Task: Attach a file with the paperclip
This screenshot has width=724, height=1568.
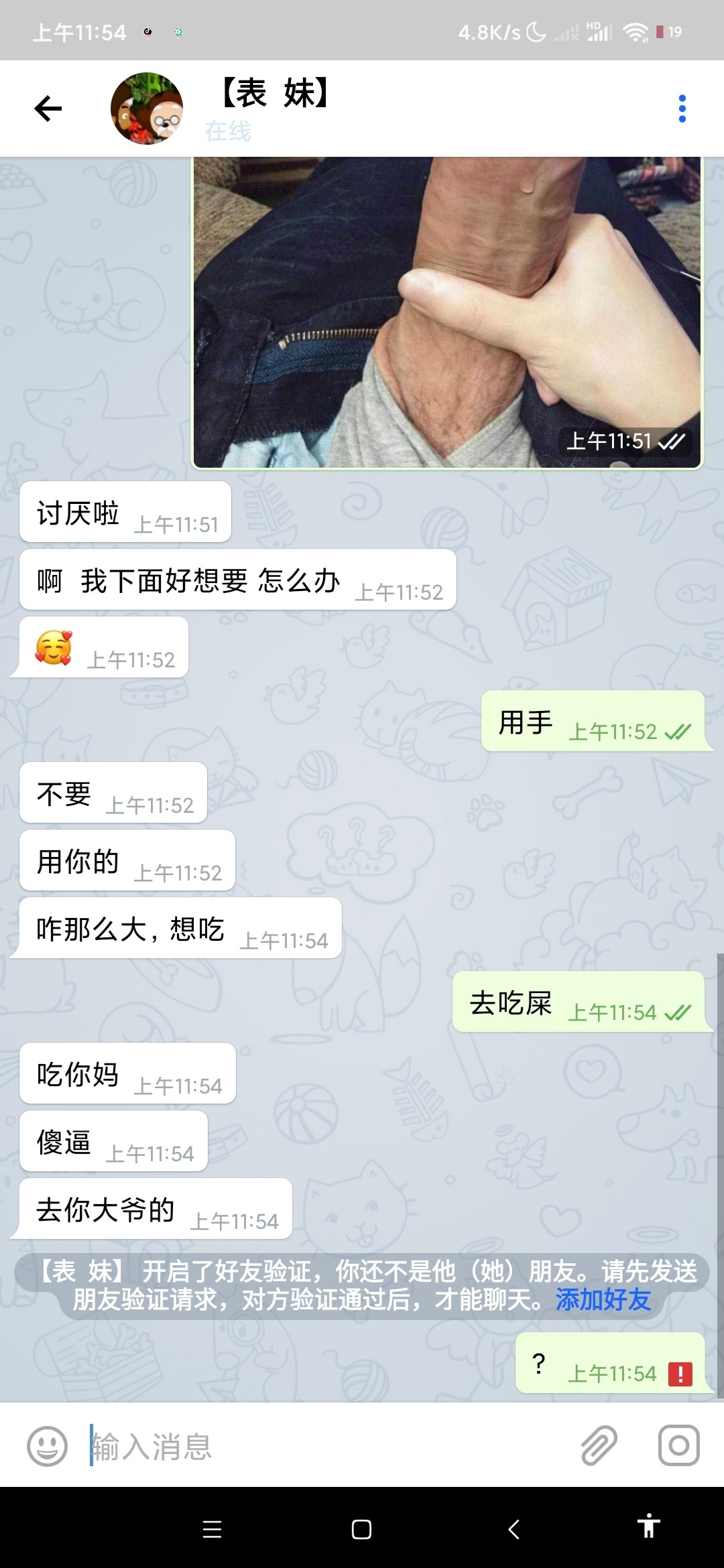Action: 599,1445
